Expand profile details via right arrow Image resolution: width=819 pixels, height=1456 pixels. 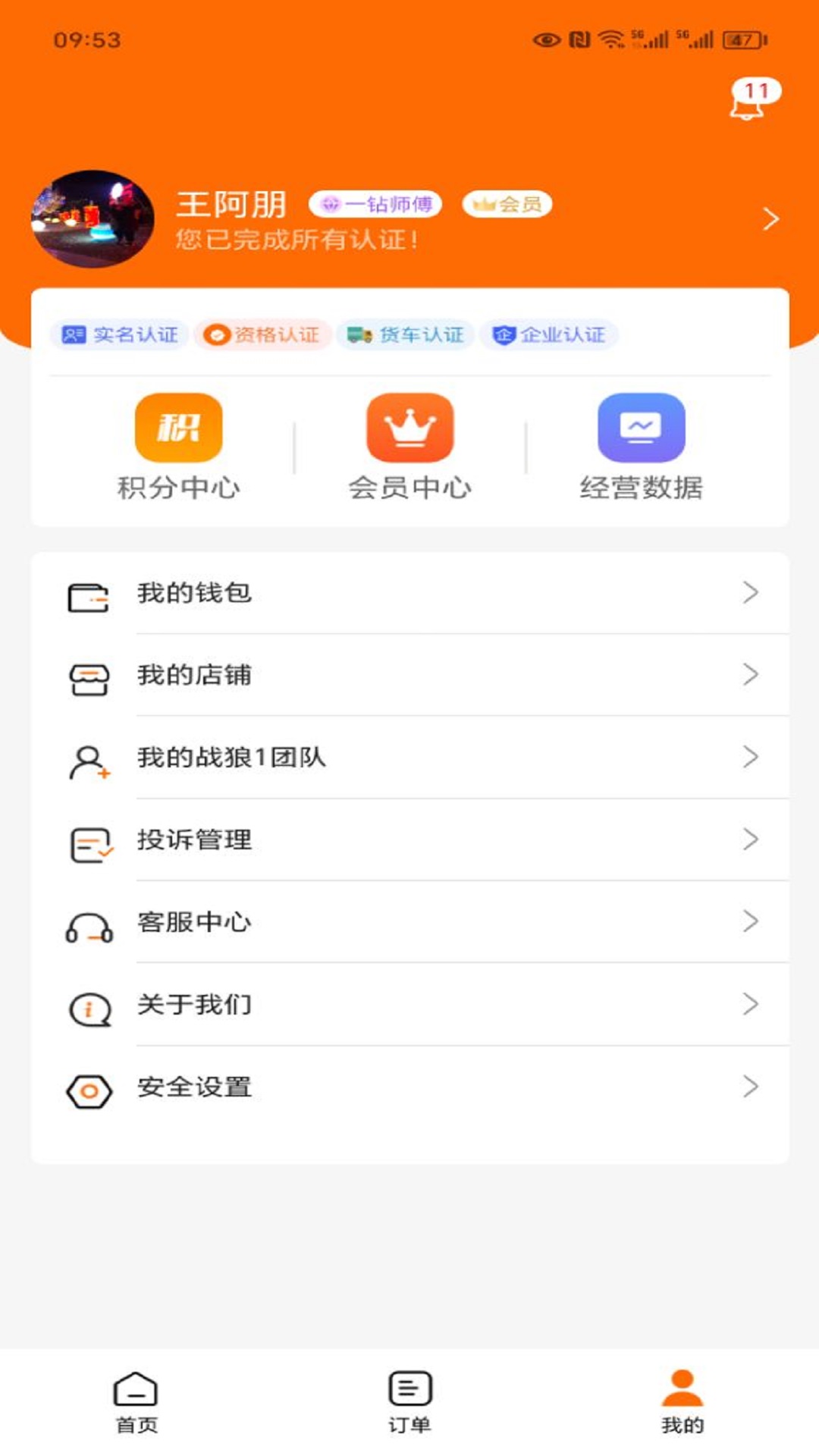(771, 218)
